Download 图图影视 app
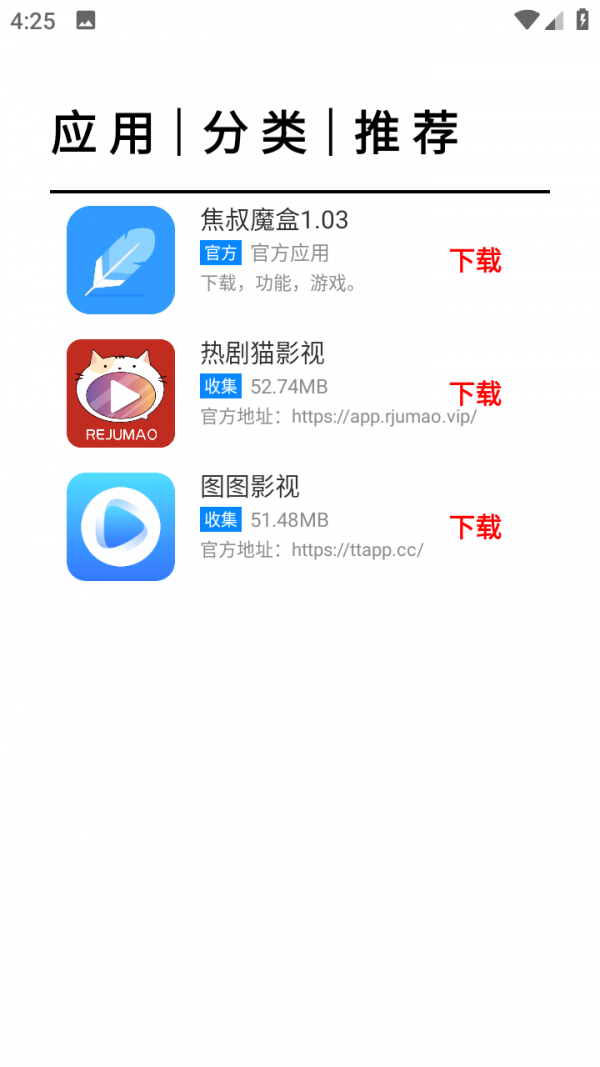Viewport: 600px width, 1067px height. pyautogui.click(x=475, y=527)
